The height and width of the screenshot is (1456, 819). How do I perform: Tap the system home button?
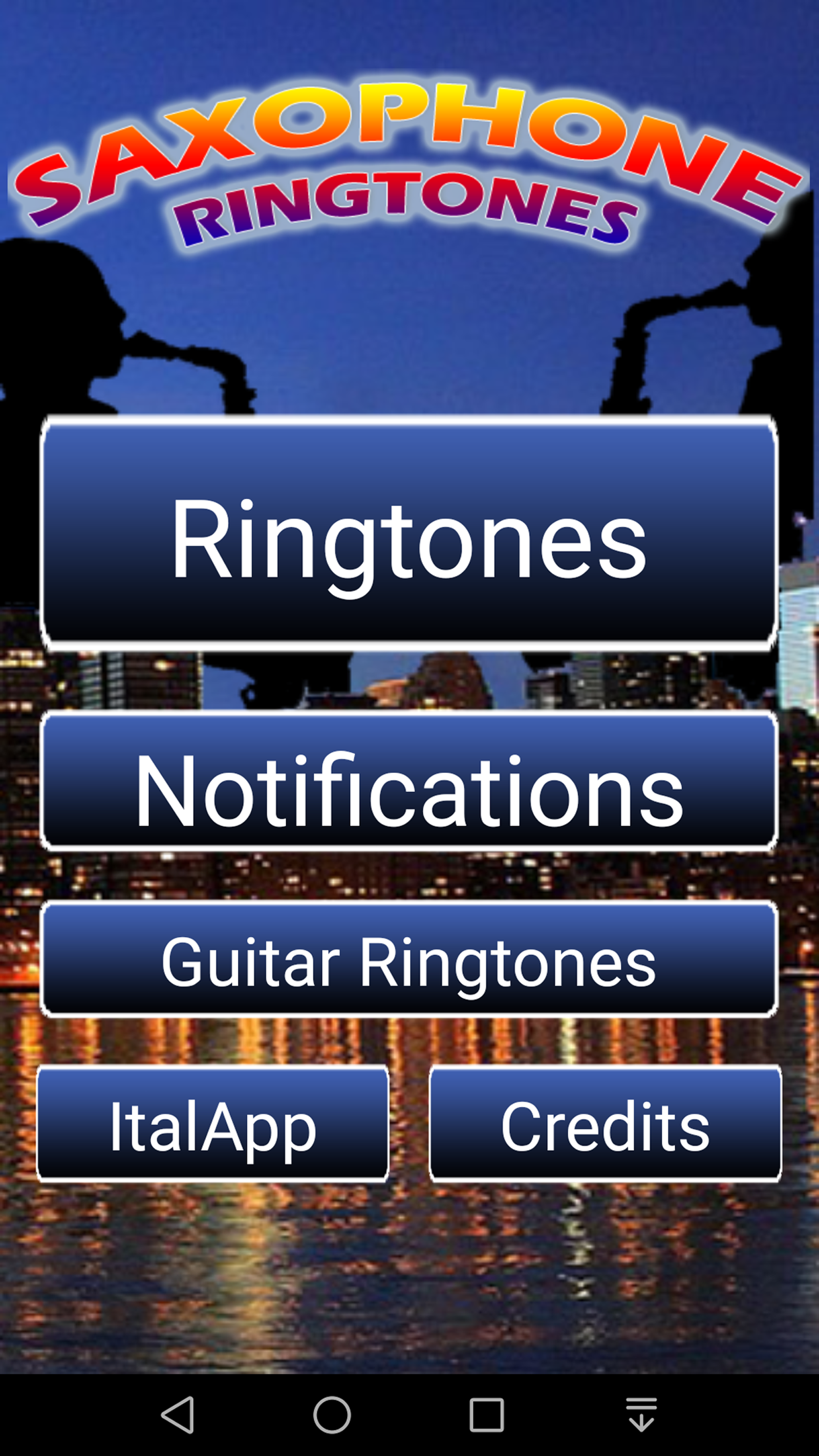[x=332, y=1415]
